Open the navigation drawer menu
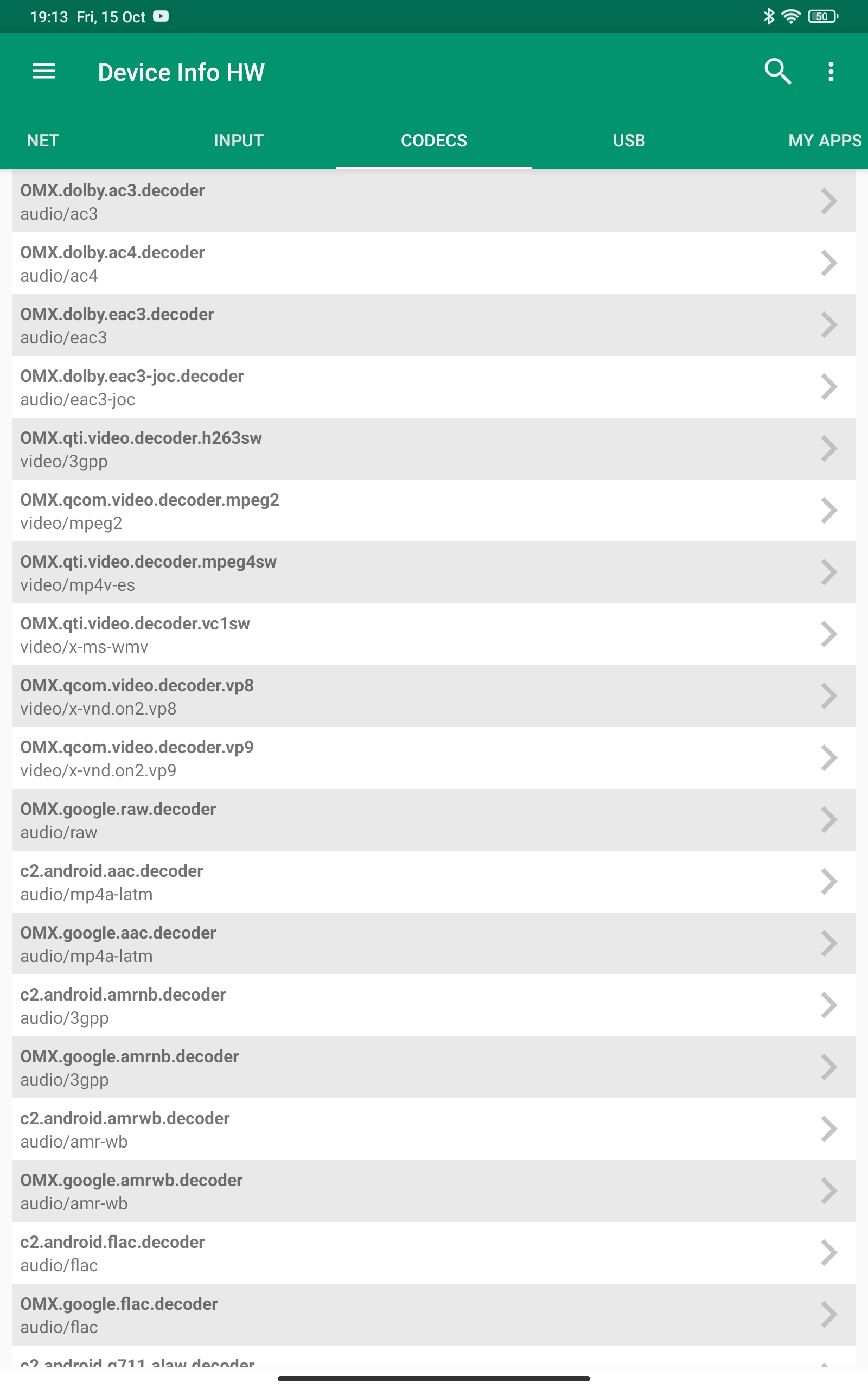 pyautogui.click(x=43, y=72)
